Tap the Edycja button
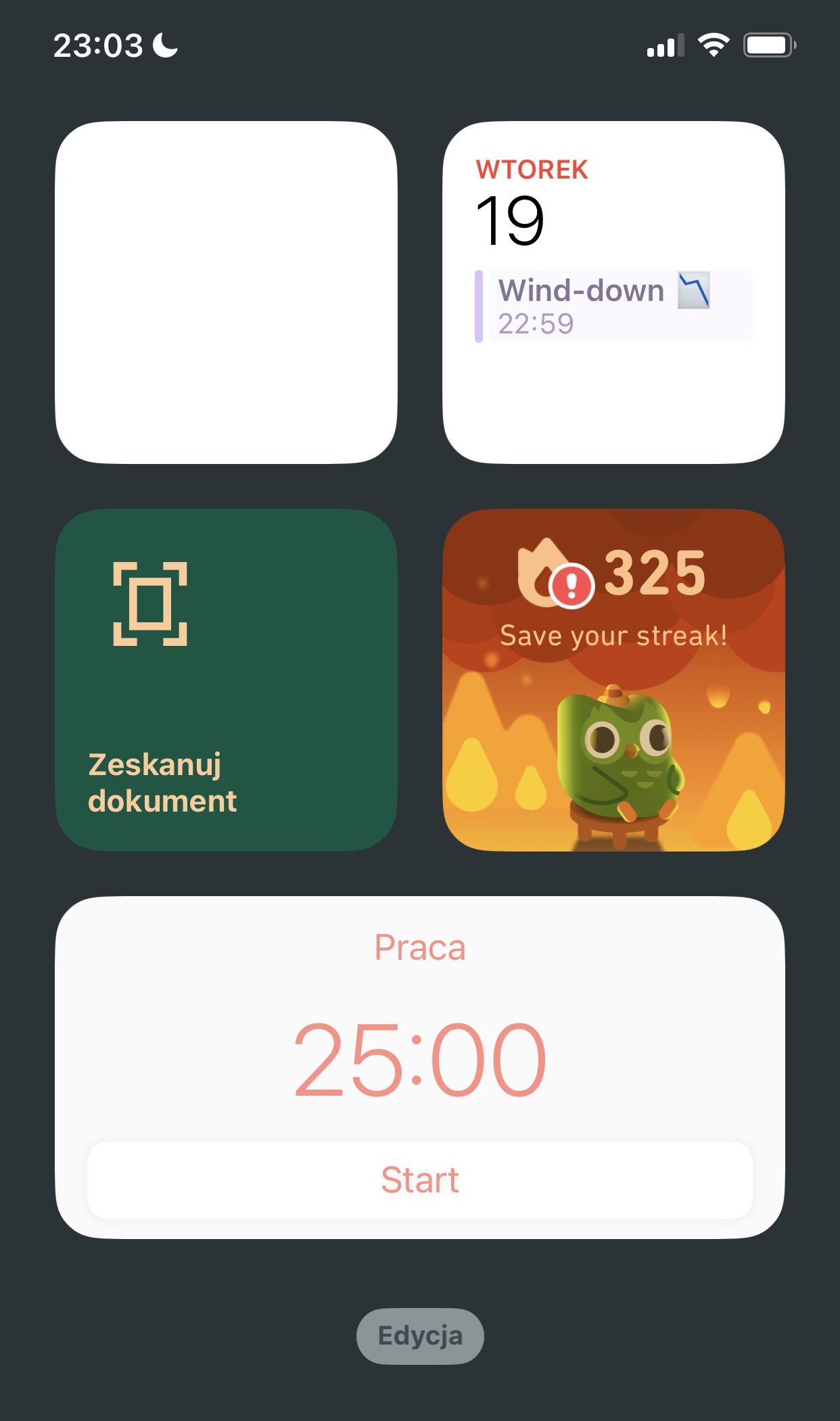Viewport: 840px width, 1421px height. [x=420, y=1336]
